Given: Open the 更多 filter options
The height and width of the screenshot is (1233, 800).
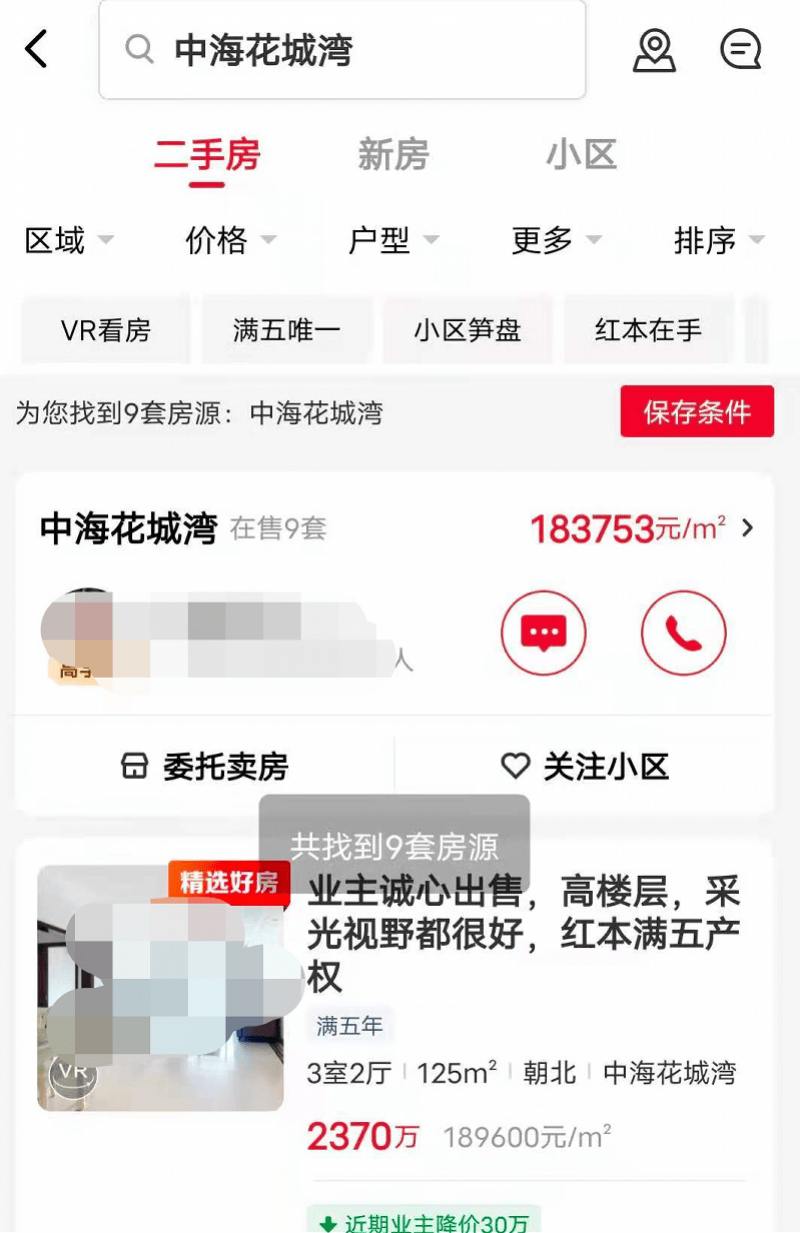Looking at the screenshot, I should tap(557, 241).
